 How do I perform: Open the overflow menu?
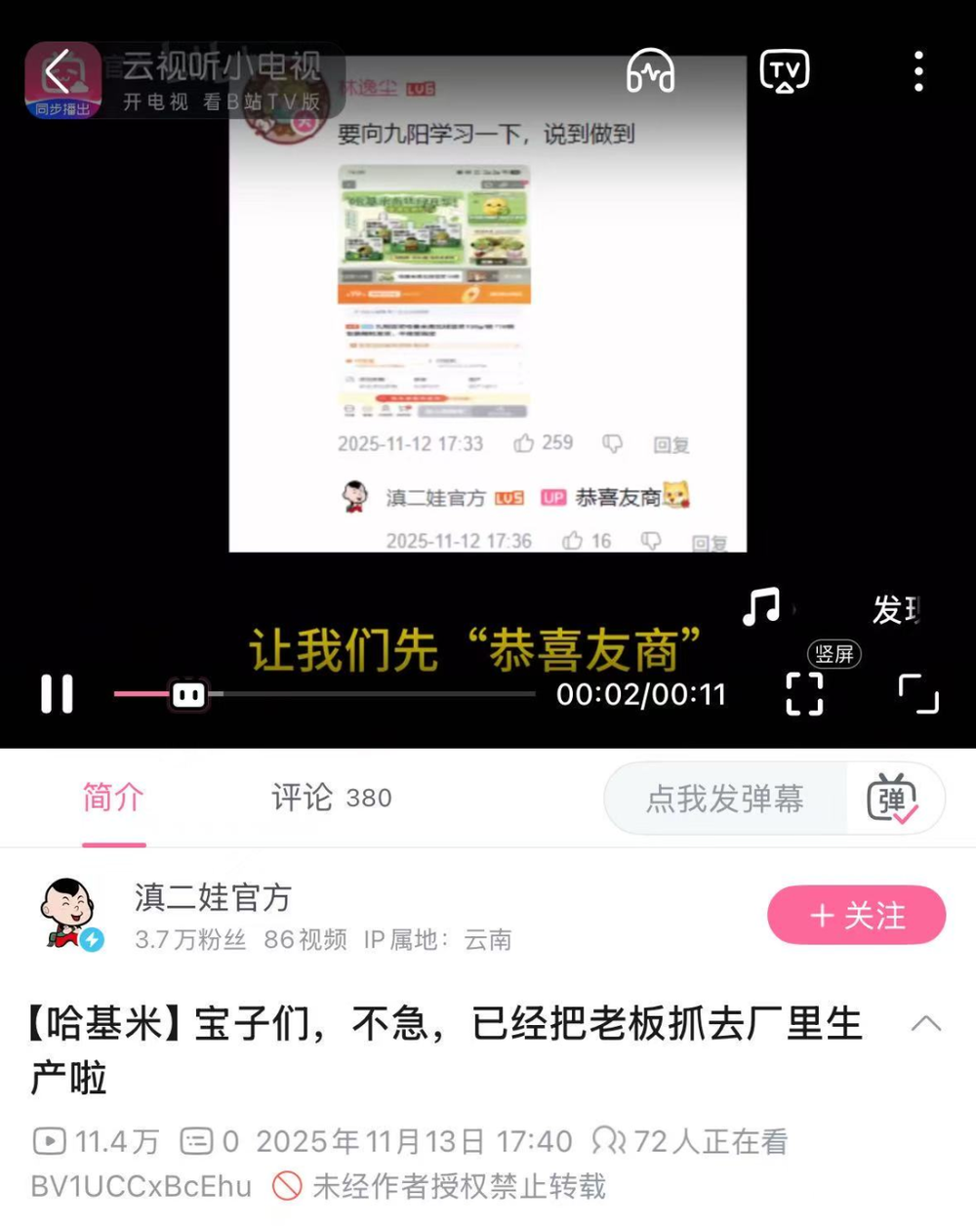tap(917, 71)
